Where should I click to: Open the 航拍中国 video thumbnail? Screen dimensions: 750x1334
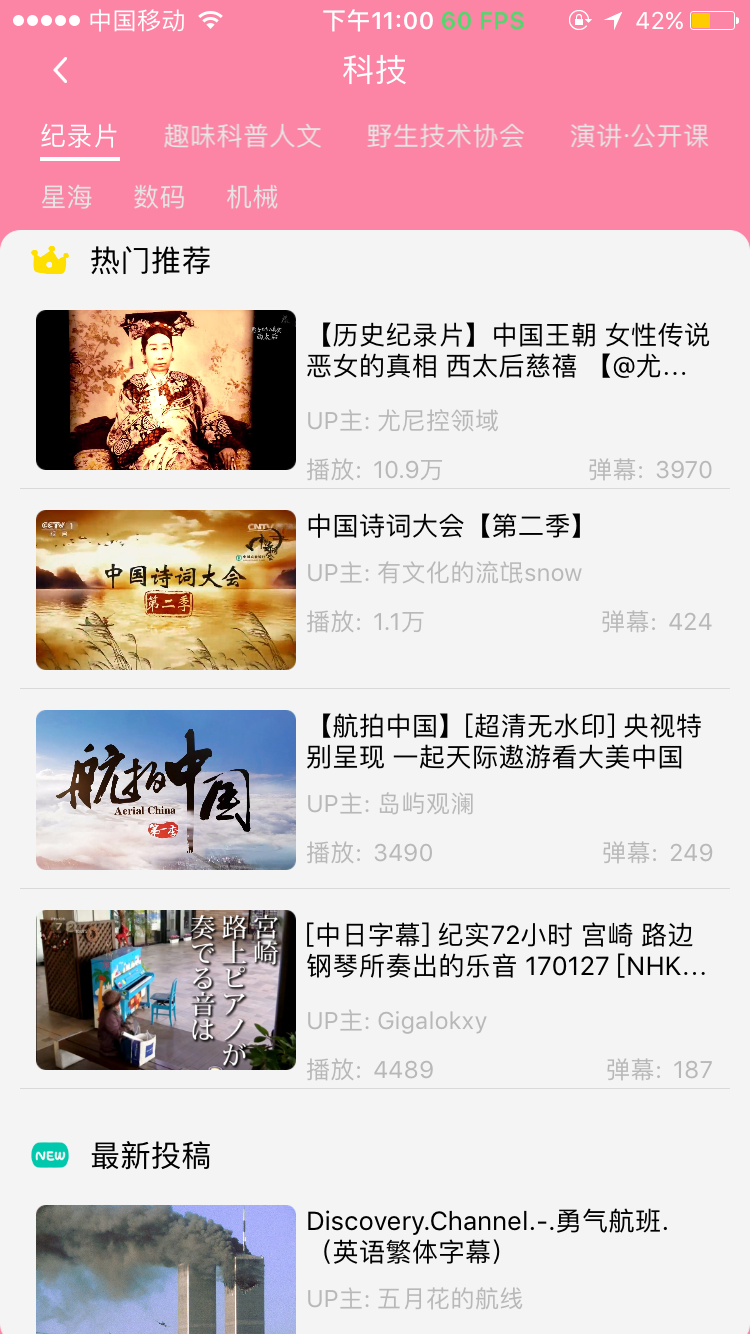tap(165, 790)
